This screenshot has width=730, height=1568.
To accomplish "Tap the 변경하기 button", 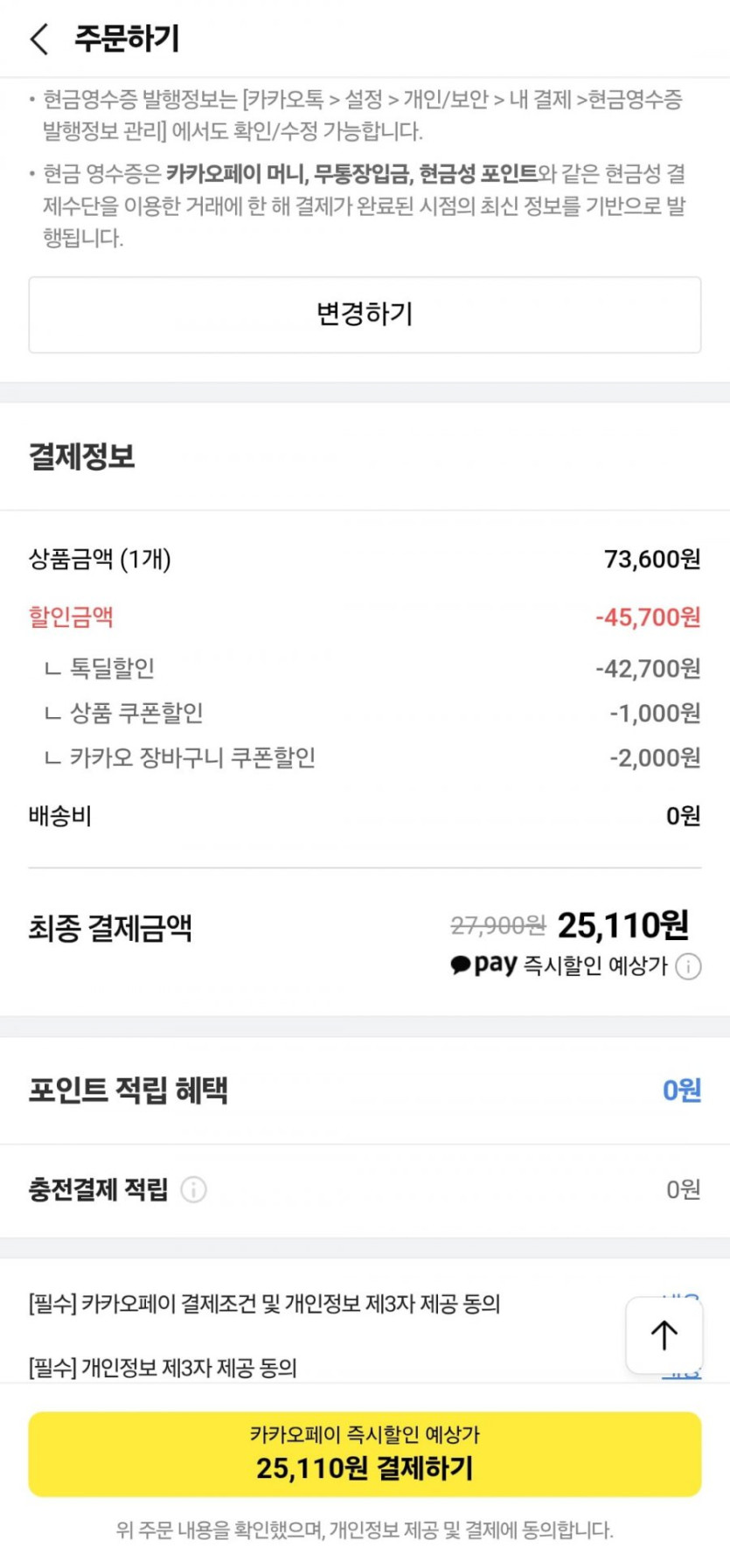I will pos(365,315).
